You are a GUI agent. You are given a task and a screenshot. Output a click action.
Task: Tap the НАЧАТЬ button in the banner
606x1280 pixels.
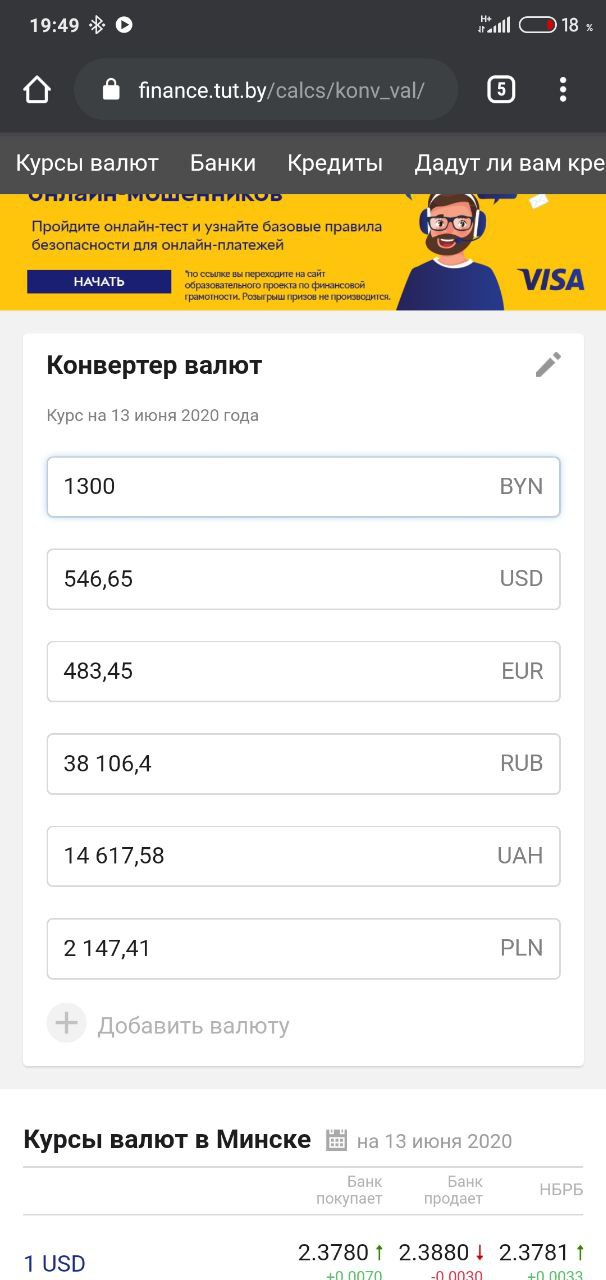99,281
